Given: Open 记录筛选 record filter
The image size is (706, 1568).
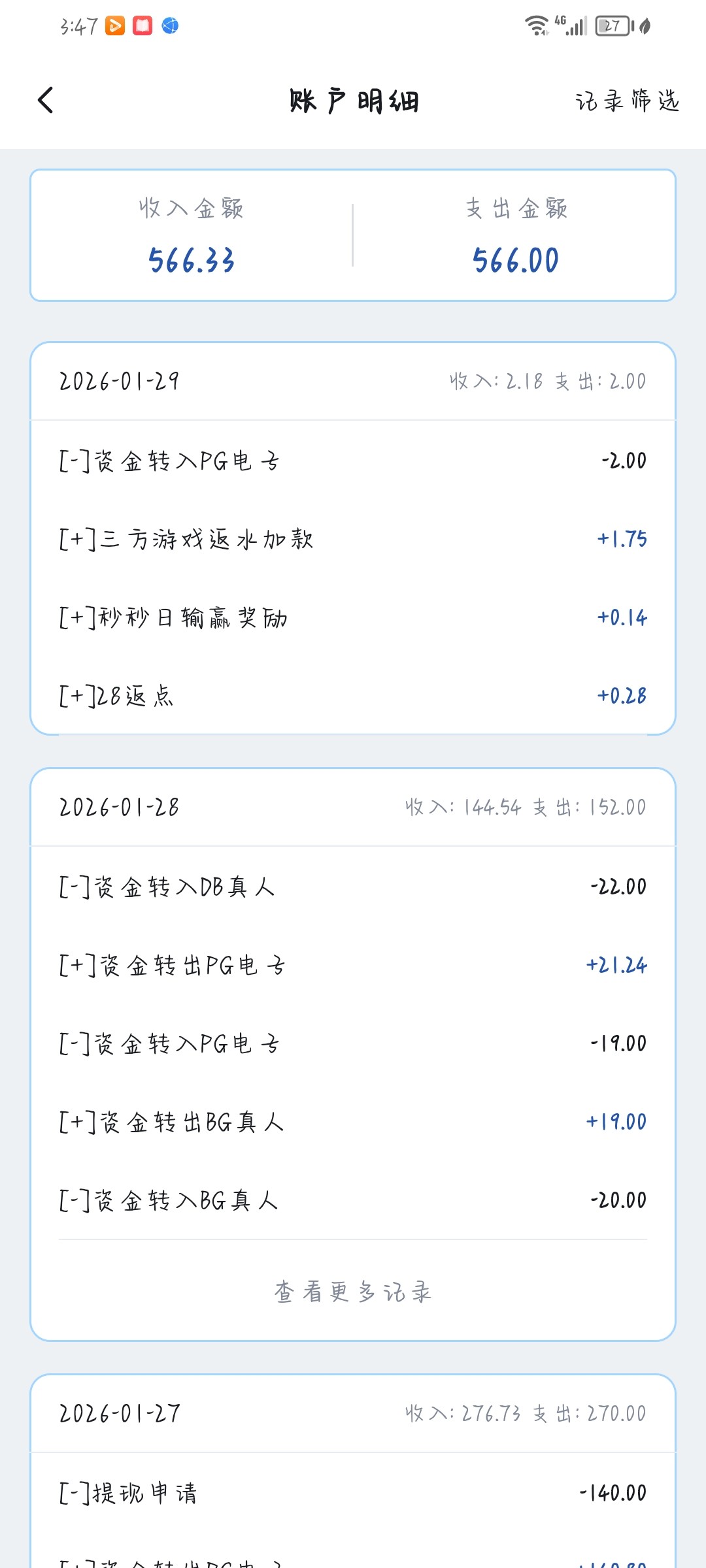Looking at the screenshot, I should click(627, 101).
